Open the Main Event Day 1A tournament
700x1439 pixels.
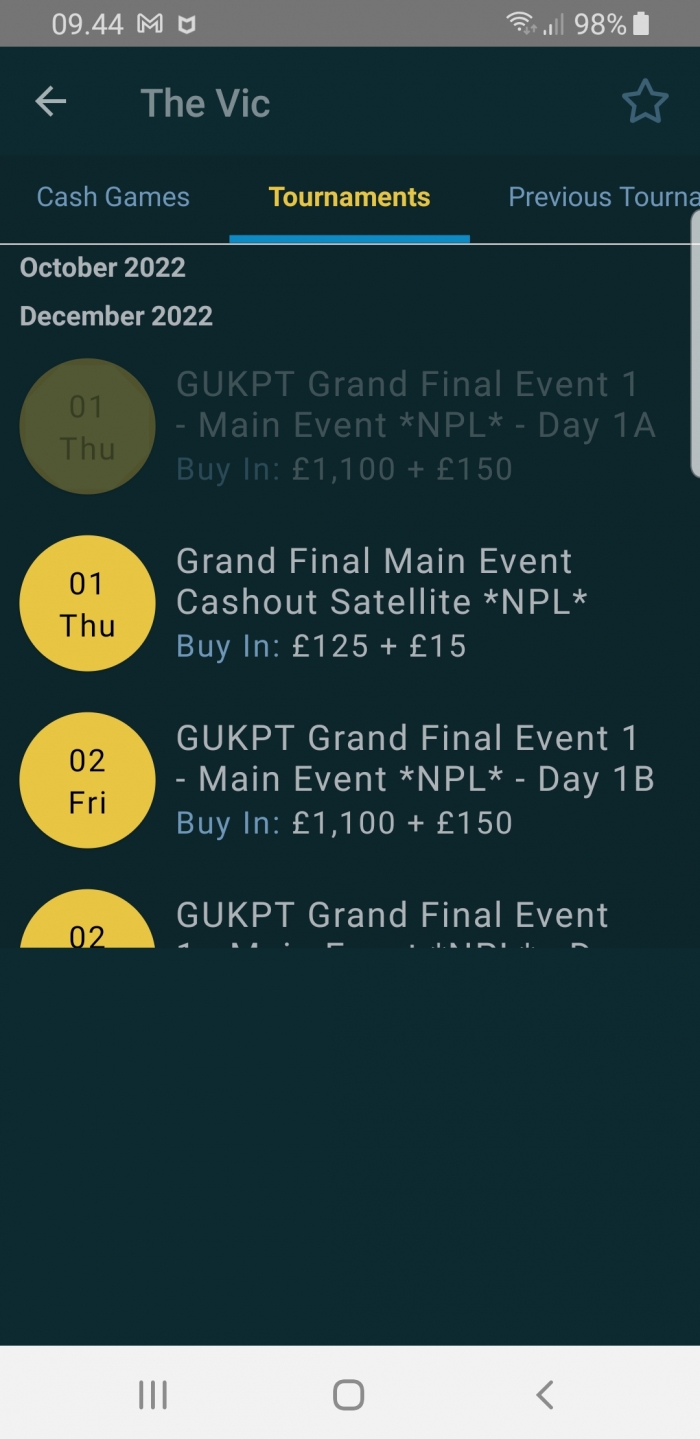(350, 426)
